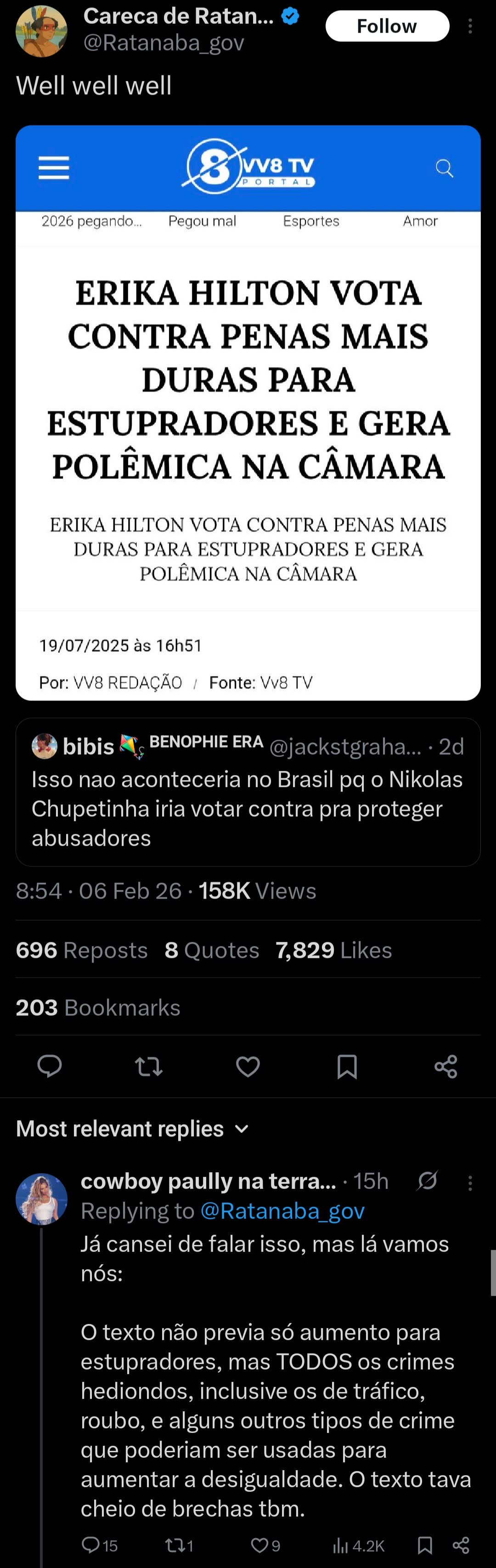496x1568 pixels.
Task: Repost the main post
Action: click(x=149, y=1066)
